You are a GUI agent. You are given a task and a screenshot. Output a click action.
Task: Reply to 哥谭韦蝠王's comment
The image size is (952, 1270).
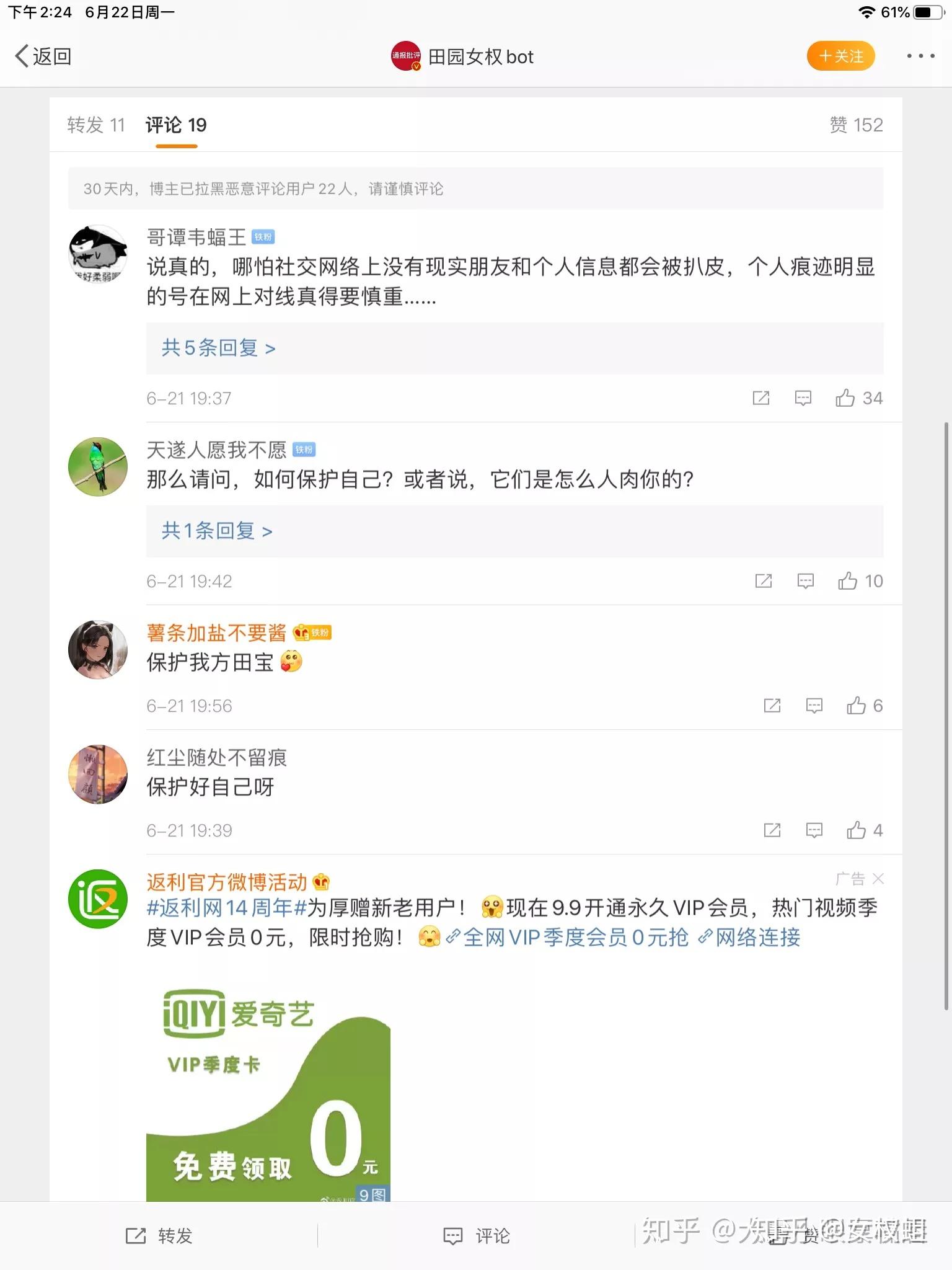[x=803, y=398]
